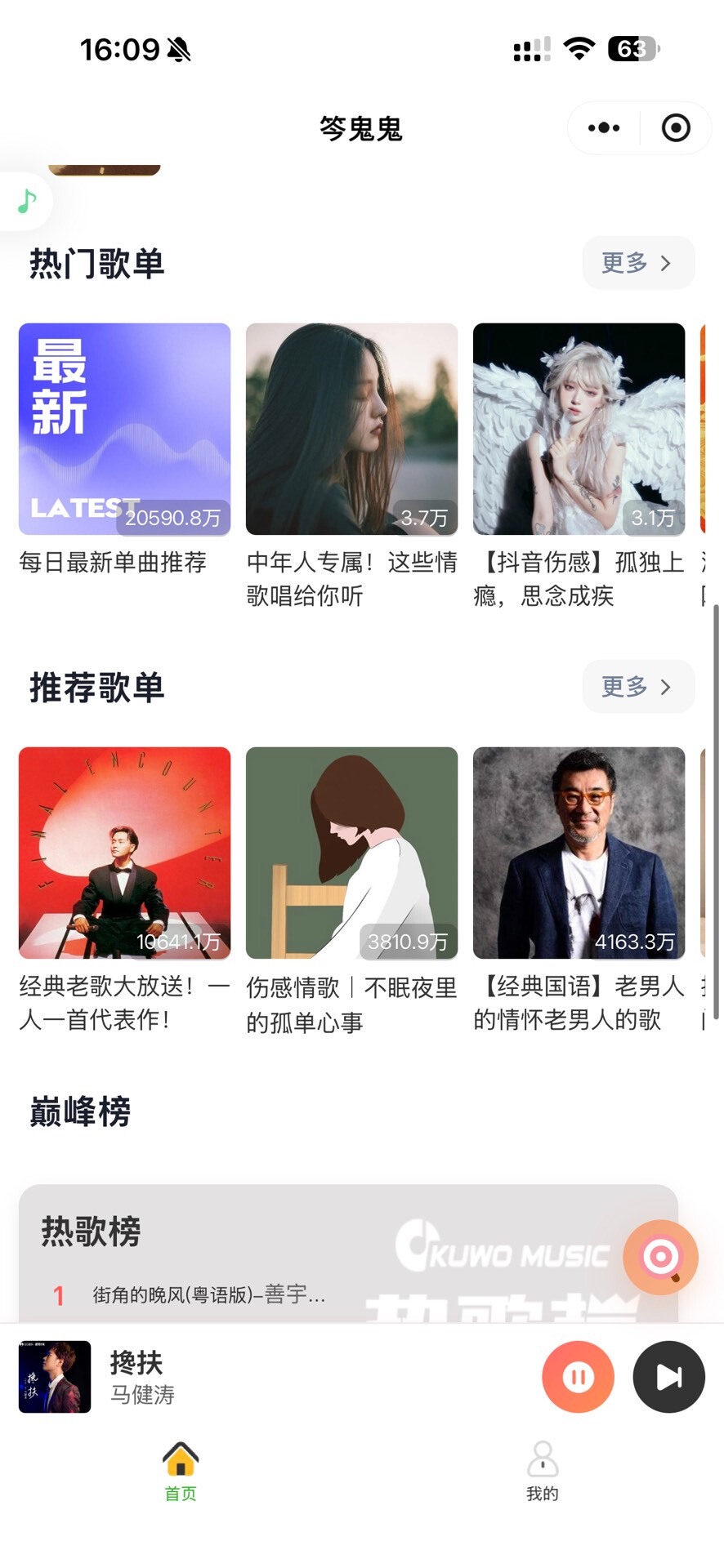
Task: Tap the orange floating target button
Action: pyautogui.click(x=660, y=1257)
